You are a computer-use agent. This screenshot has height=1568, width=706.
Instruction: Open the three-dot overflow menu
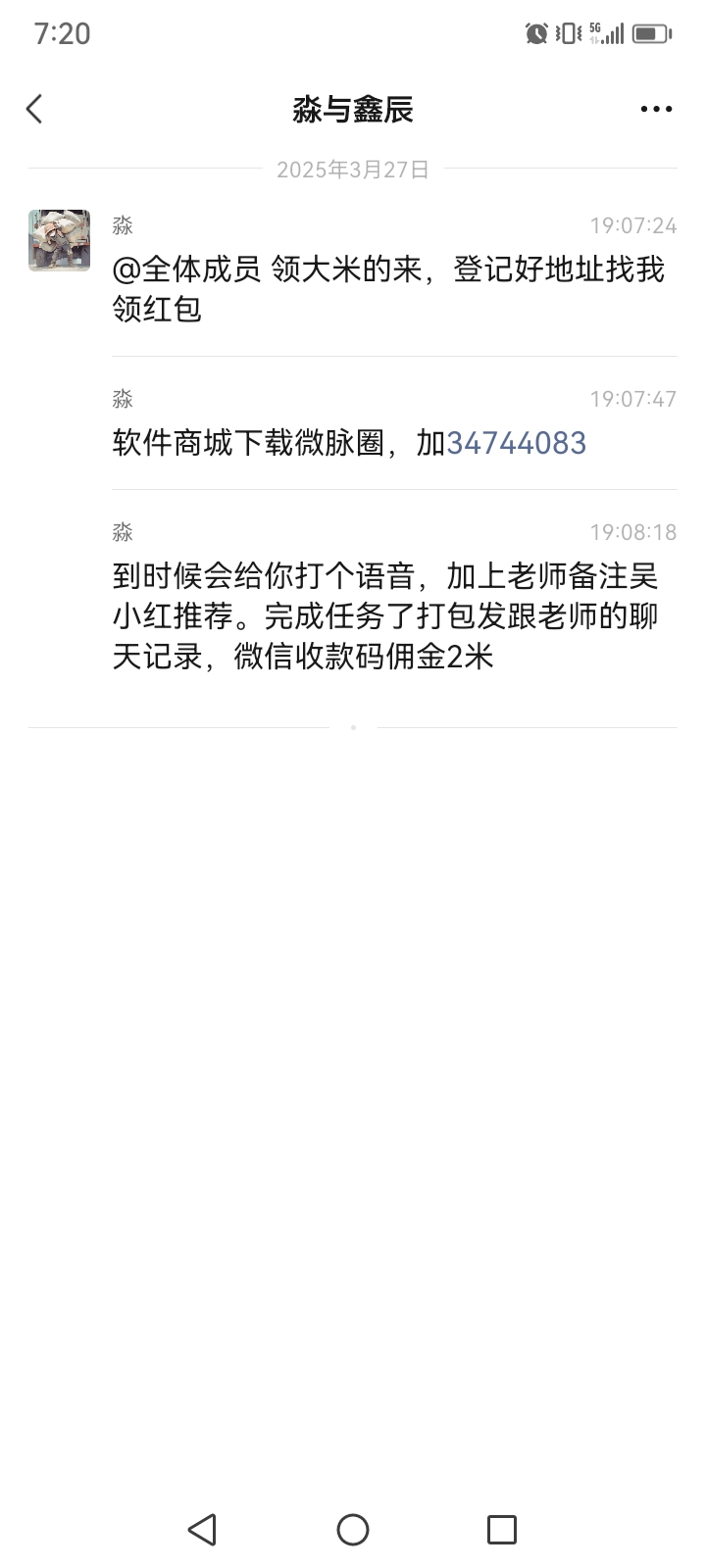[x=656, y=109]
